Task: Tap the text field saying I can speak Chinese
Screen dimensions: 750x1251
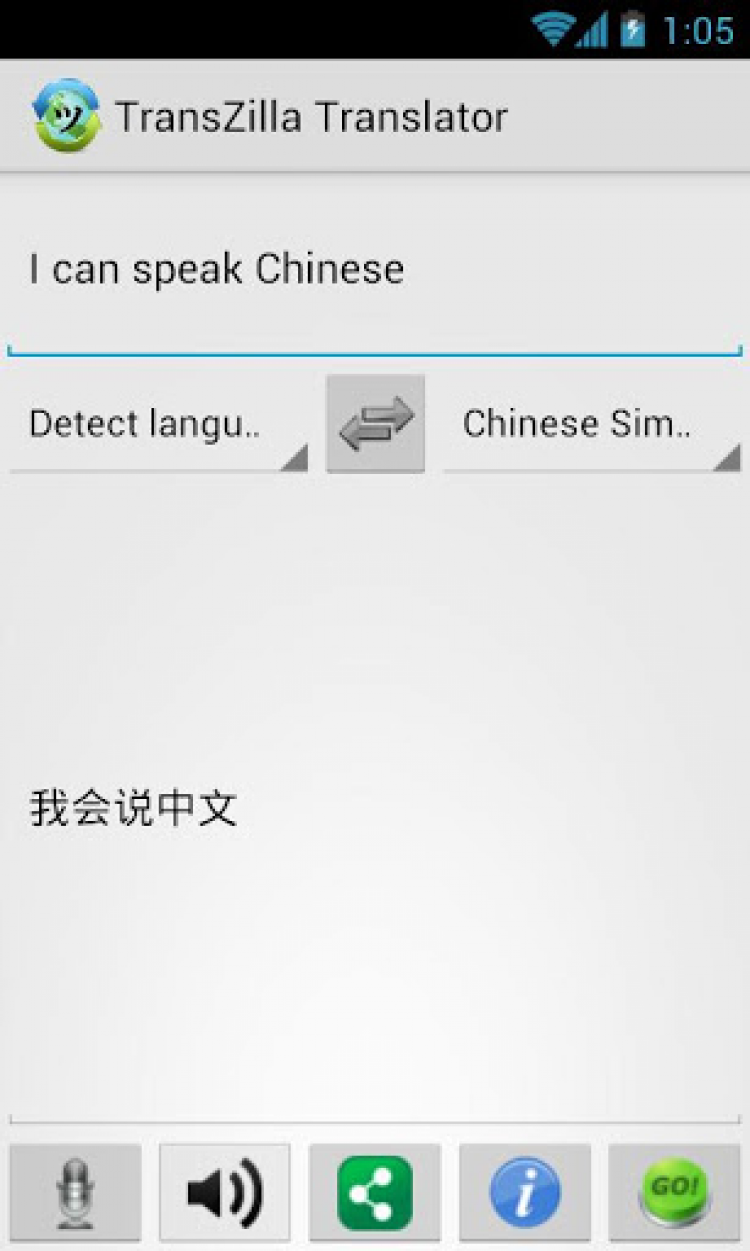Action: 374,271
